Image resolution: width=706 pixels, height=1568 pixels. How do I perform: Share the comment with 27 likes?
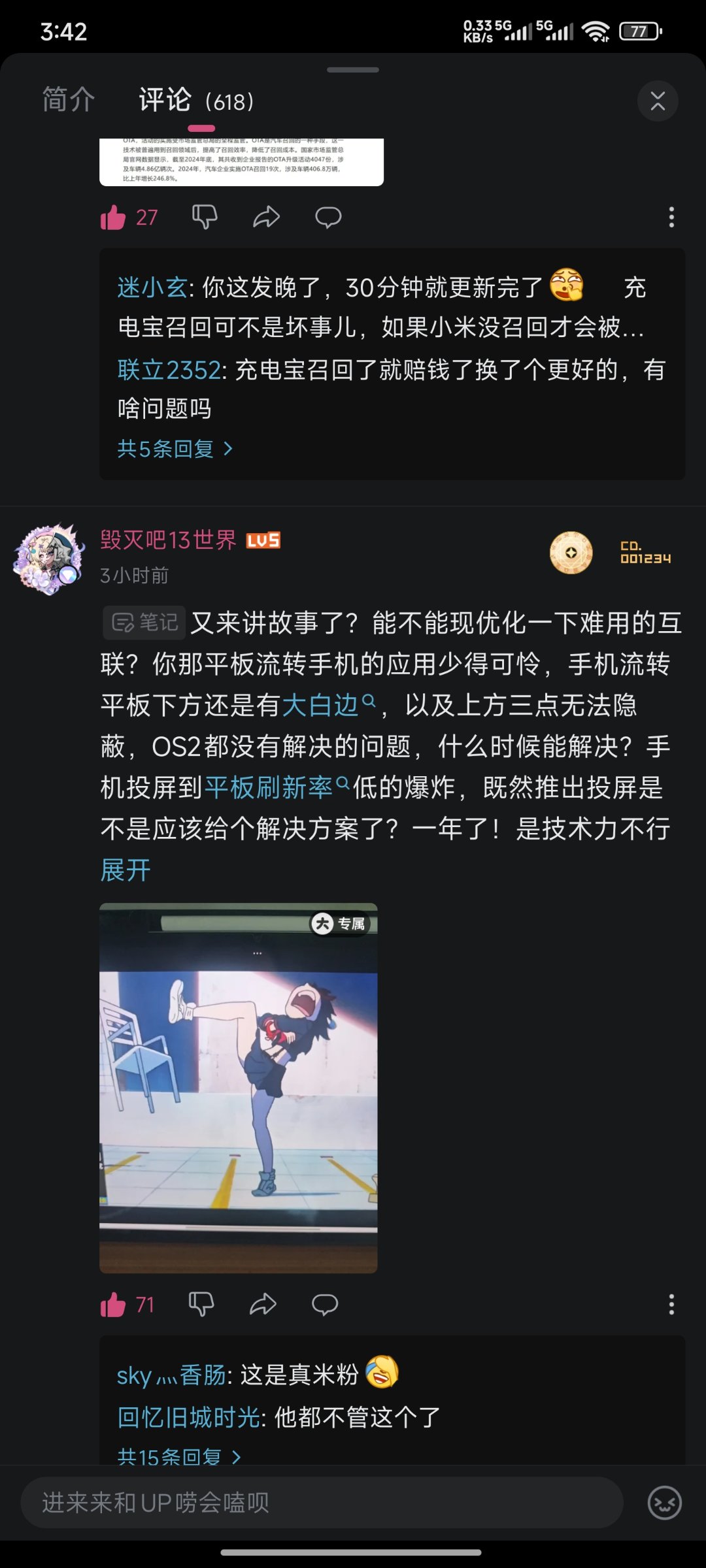[x=266, y=217]
